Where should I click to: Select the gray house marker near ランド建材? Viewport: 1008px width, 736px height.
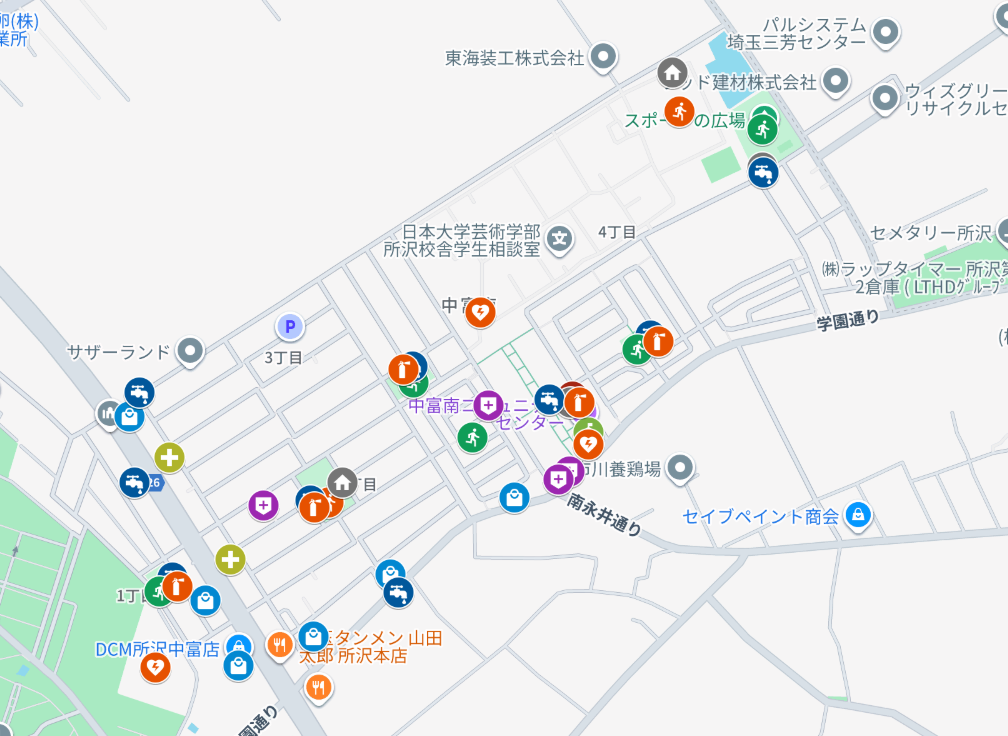pyautogui.click(x=672, y=73)
